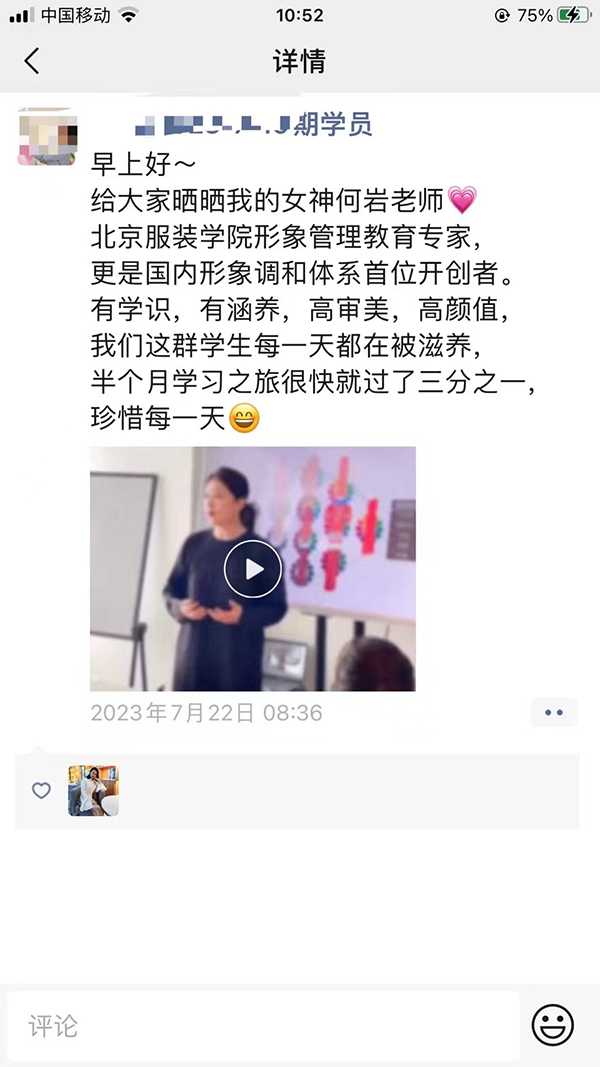This screenshot has height=1067, width=600.
Task: Open the post author's blurred avatar
Action: [47, 136]
